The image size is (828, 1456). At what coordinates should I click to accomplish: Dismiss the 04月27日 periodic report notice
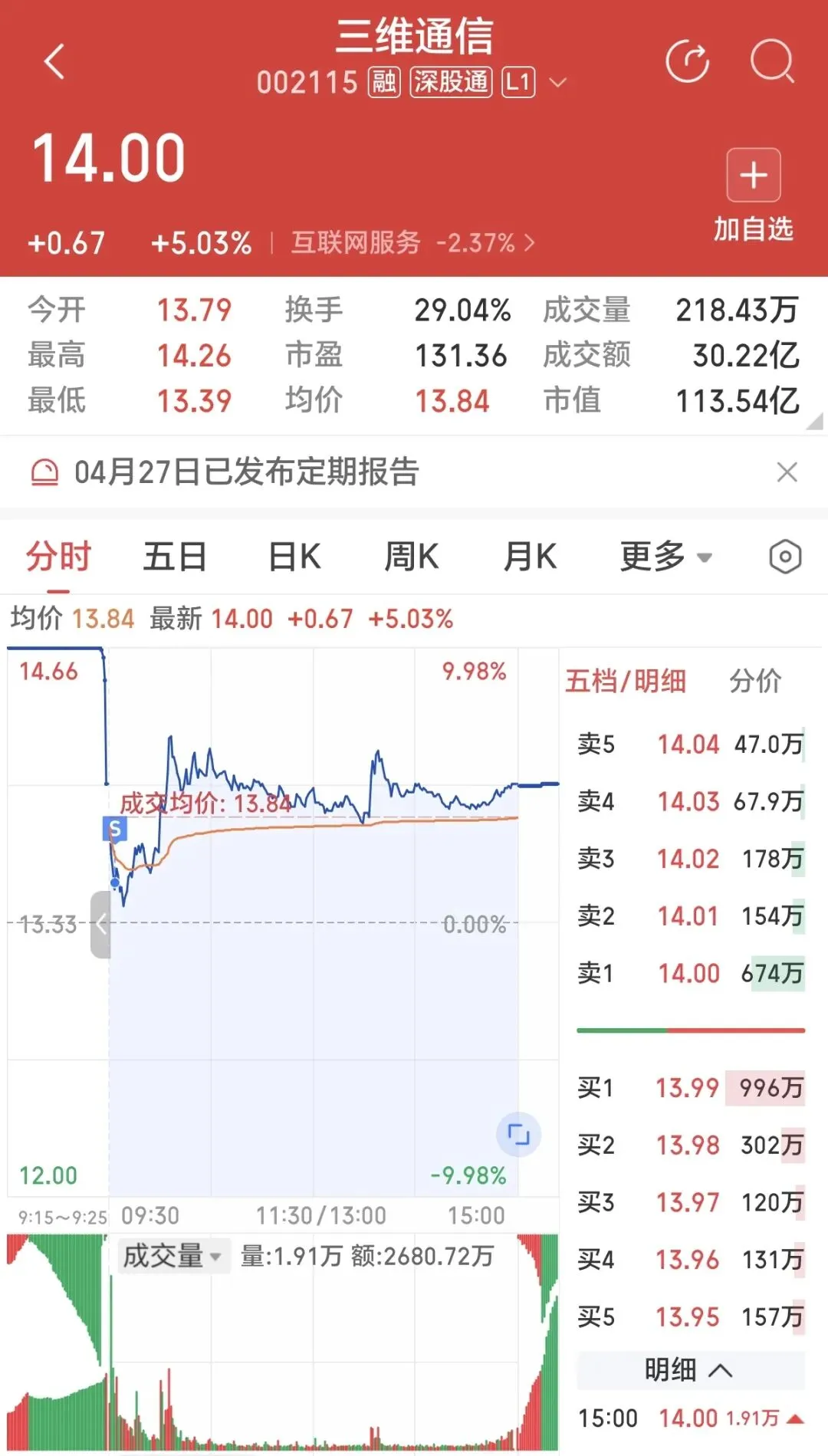[787, 472]
